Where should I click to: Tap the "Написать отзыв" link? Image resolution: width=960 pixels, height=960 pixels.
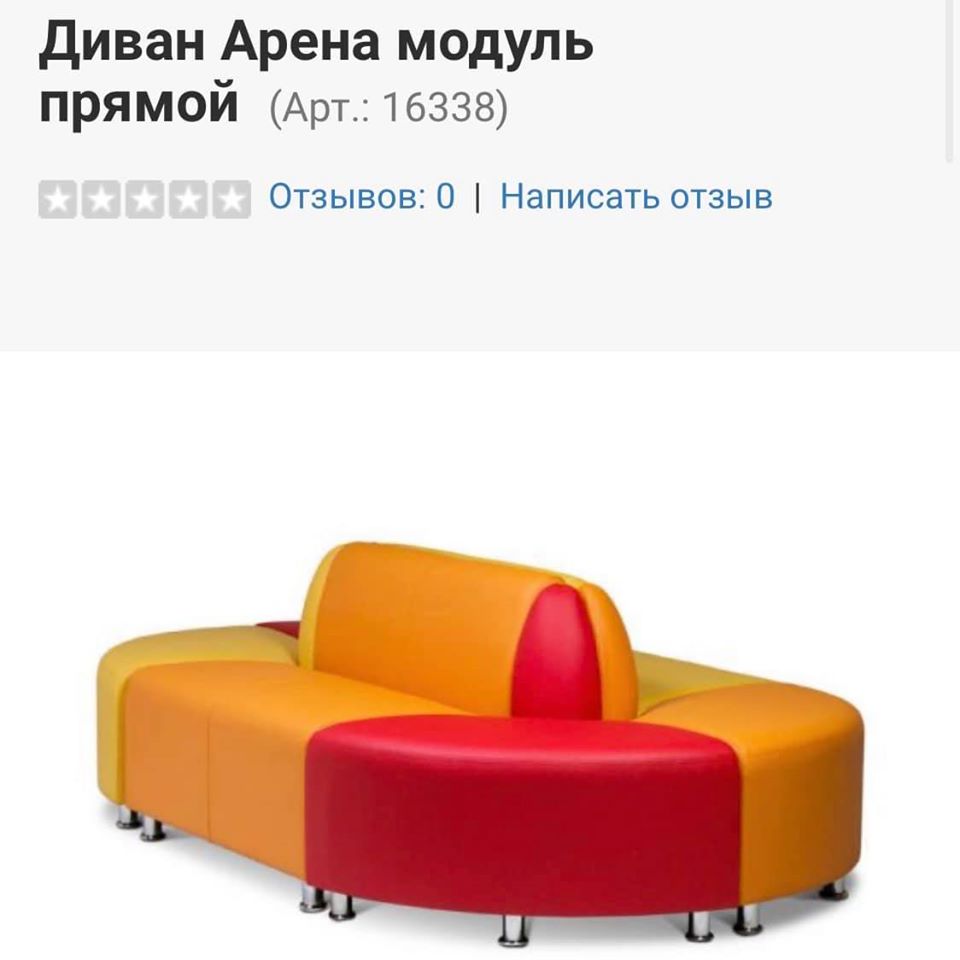point(636,196)
